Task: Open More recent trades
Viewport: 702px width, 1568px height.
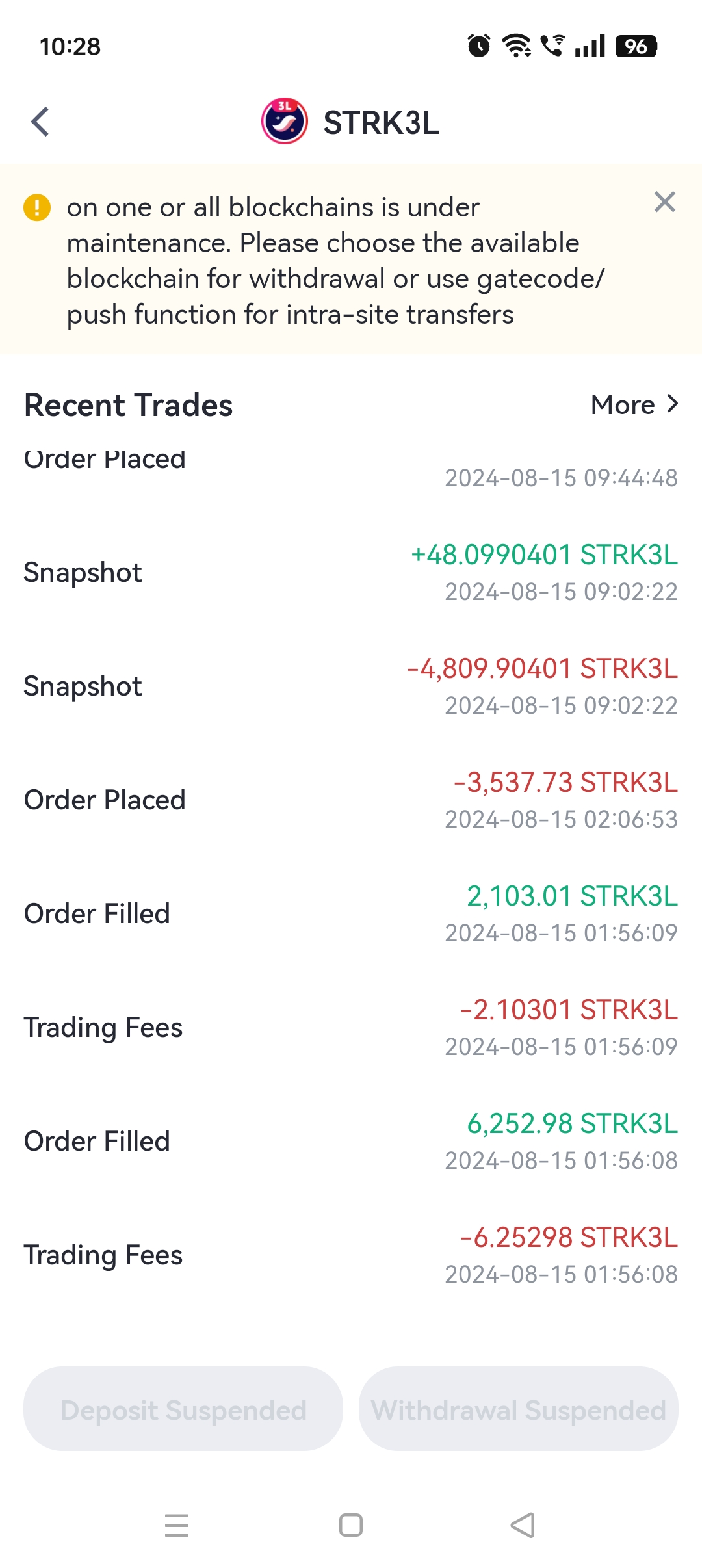Action: pyautogui.click(x=634, y=404)
